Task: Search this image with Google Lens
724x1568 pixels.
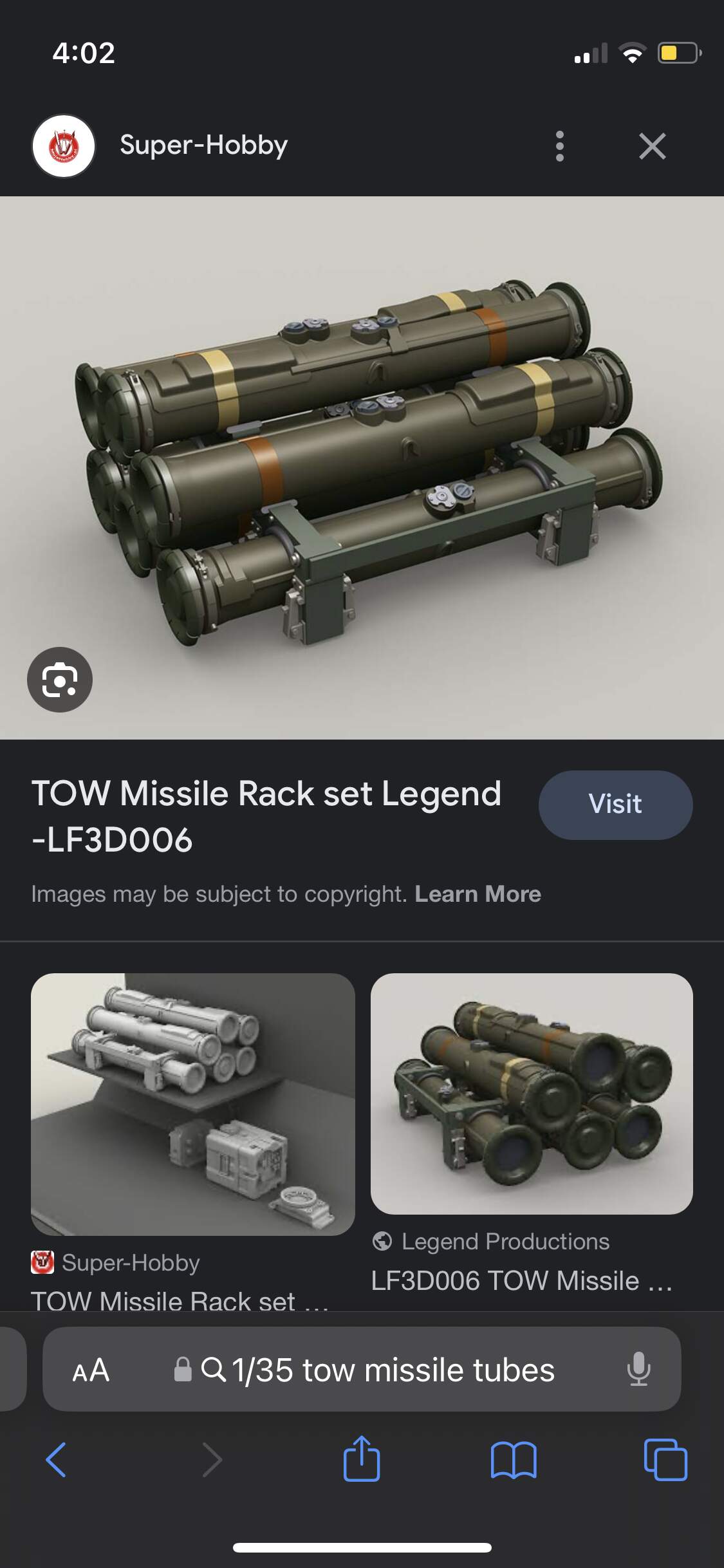Action: pyautogui.click(x=60, y=680)
